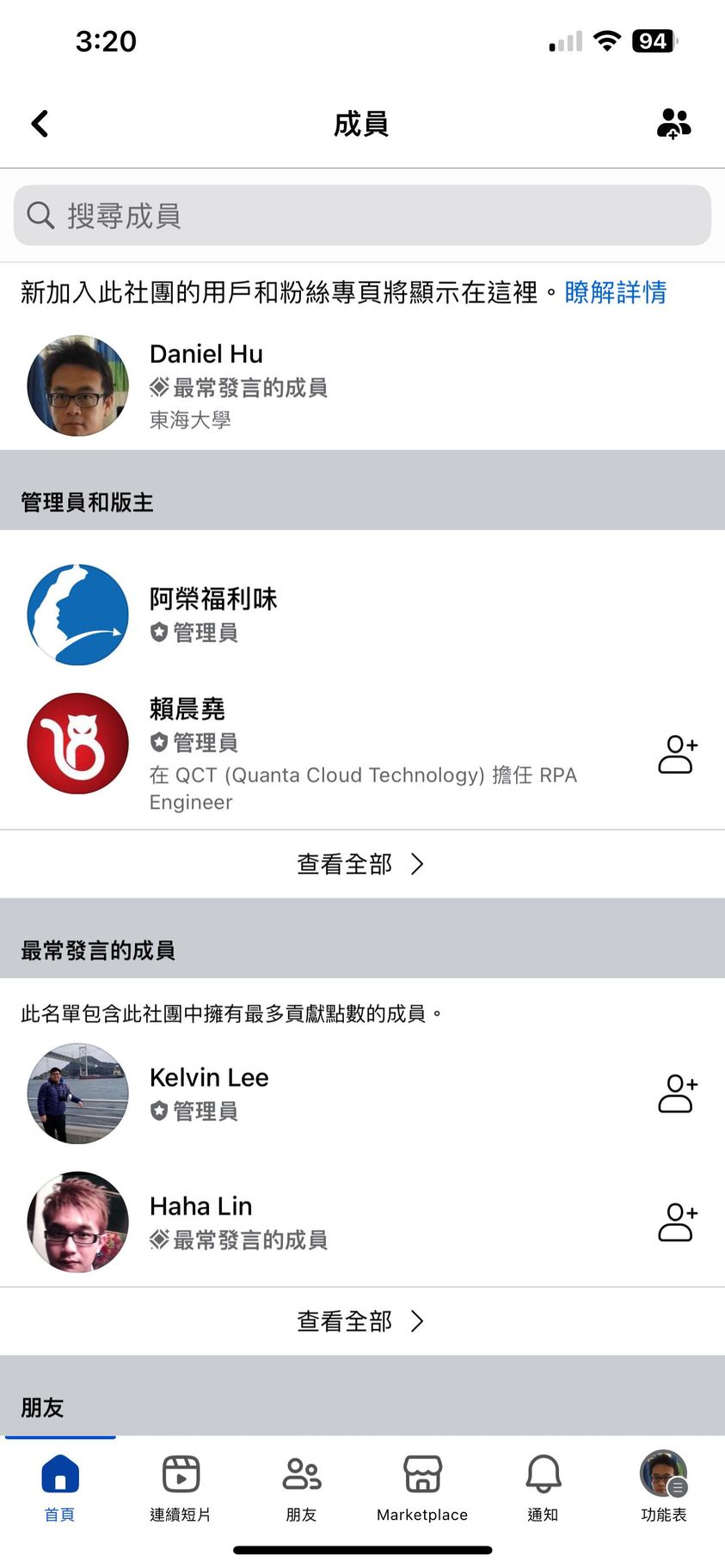This screenshot has width=725, height=1568.
Task: Open the 朋友 tab in bottom bar
Action: coord(302,1486)
